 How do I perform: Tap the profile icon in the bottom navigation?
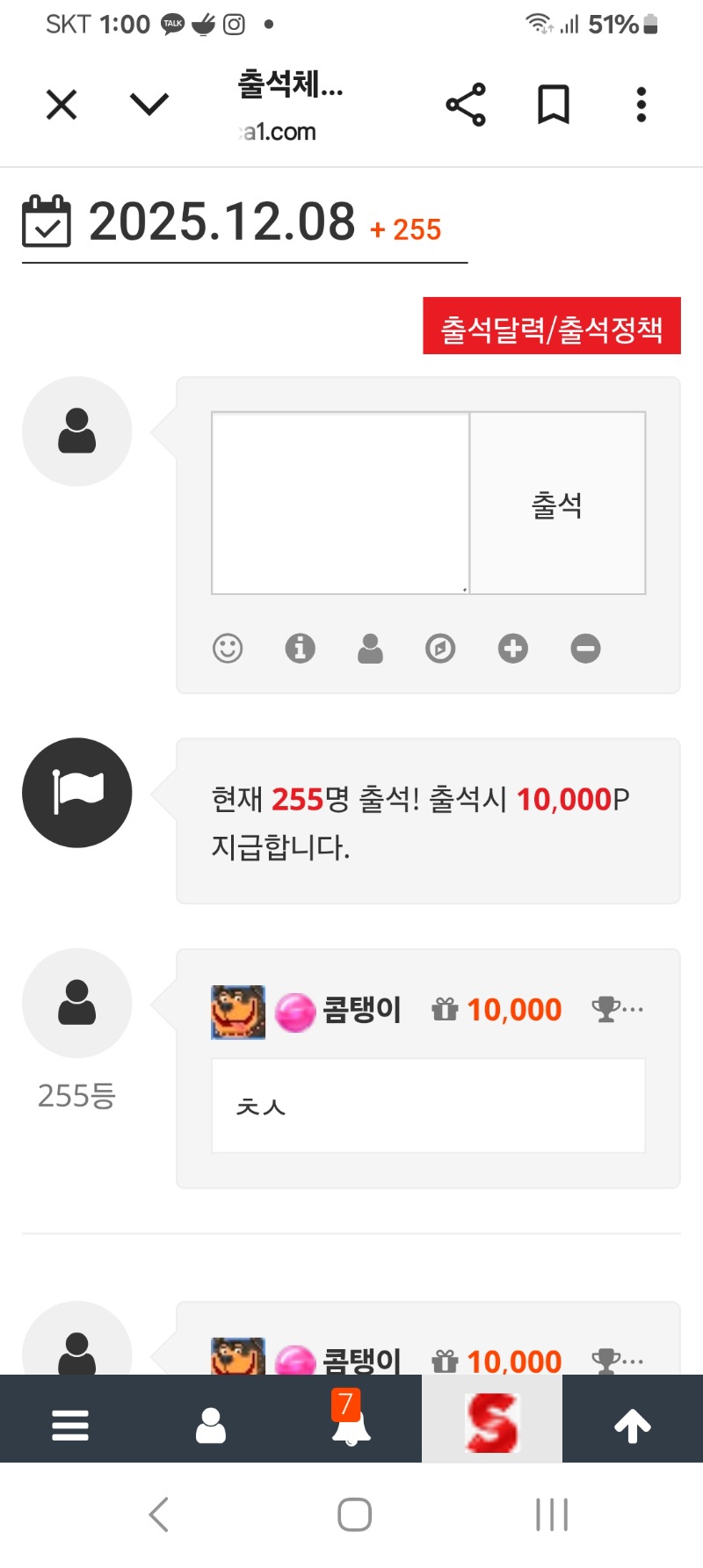coord(211,1424)
